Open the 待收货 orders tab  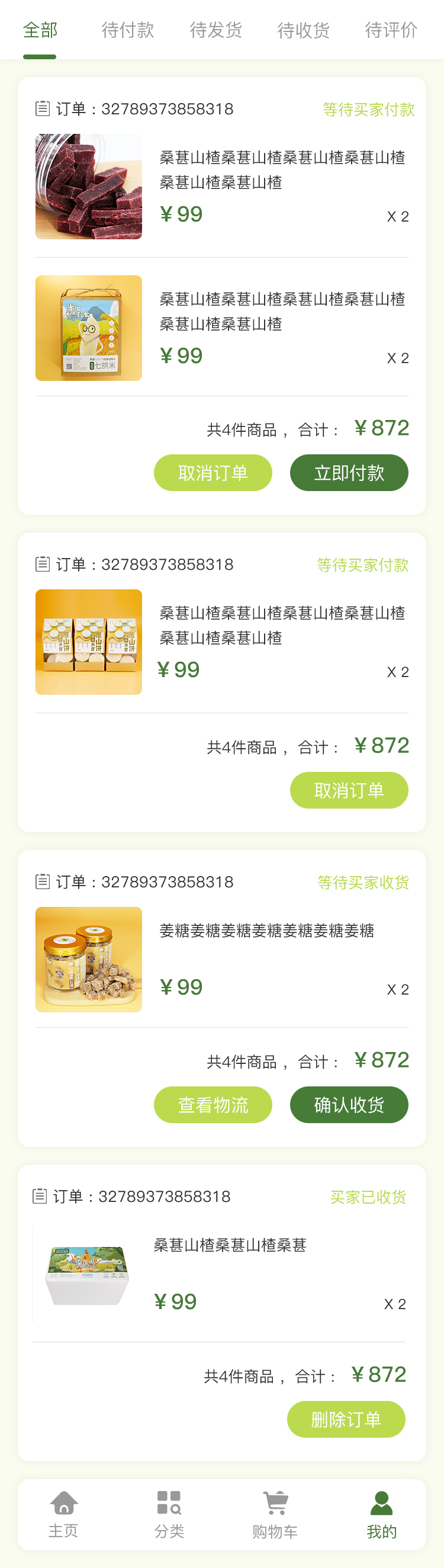(304, 30)
